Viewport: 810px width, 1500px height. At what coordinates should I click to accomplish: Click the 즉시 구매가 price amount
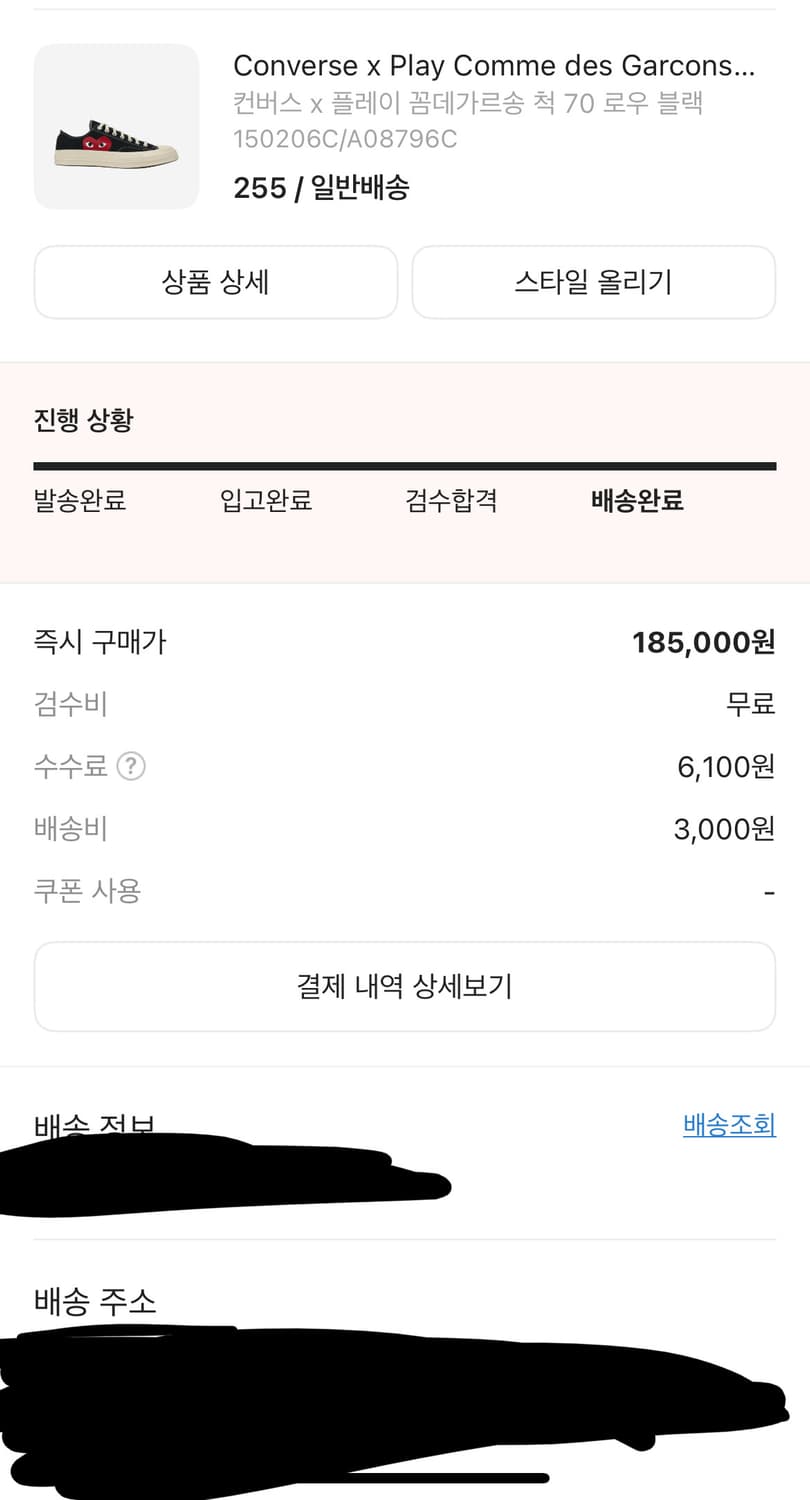pos(706,642)
